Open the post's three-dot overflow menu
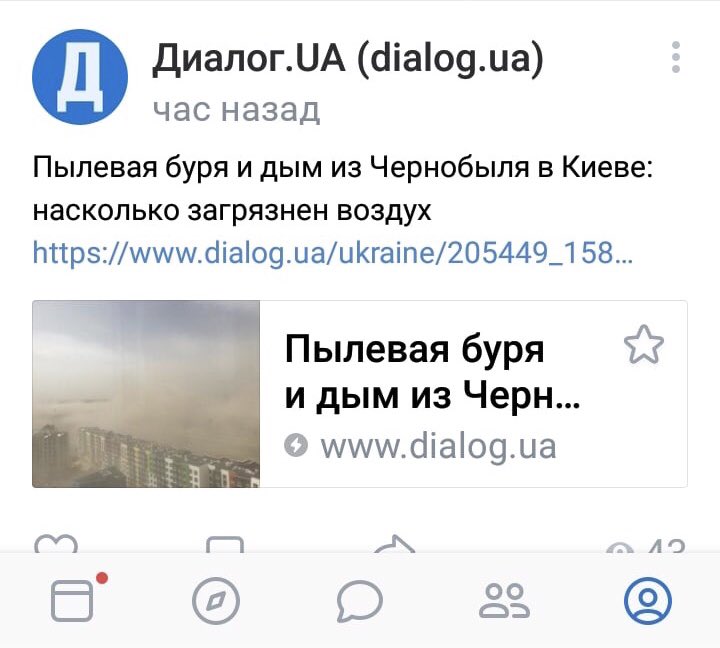This screenshot has width=720, height=648. coord(677,57)
